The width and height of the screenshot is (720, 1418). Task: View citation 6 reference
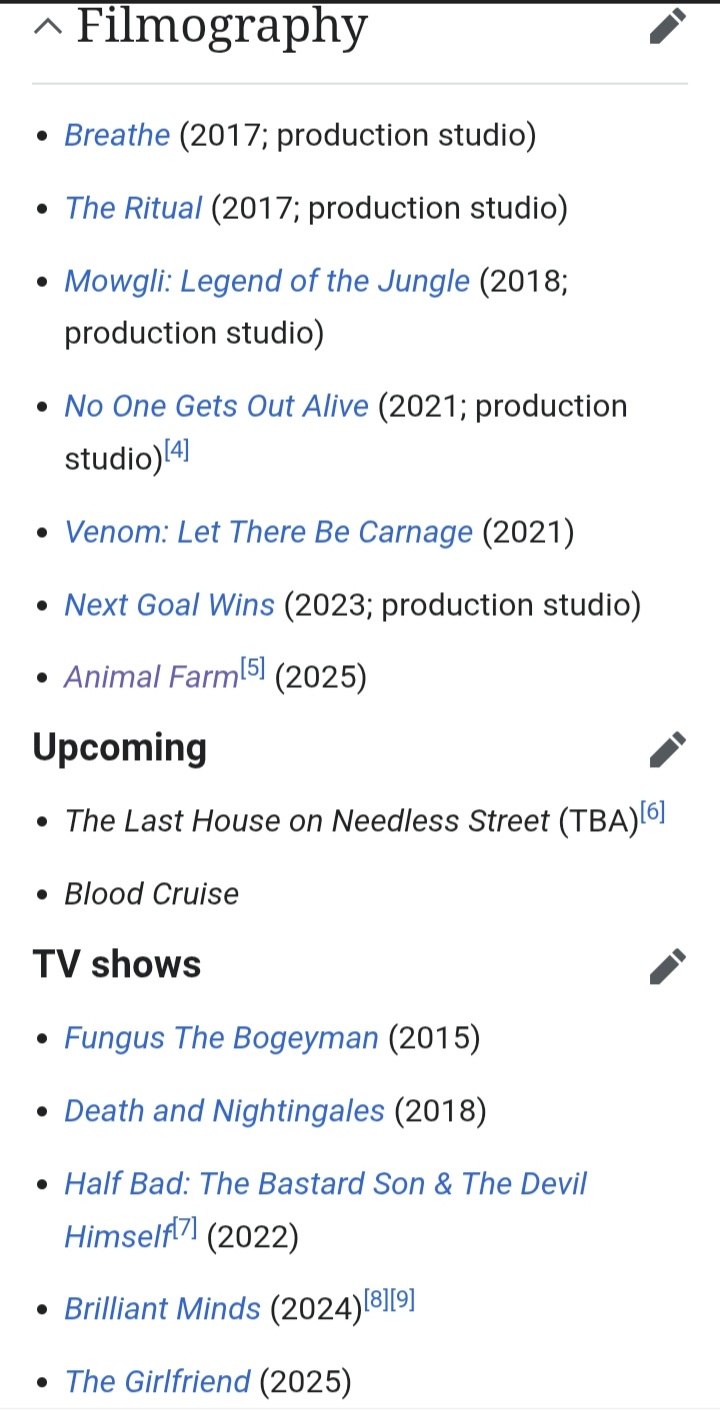[x=652, y=812]
